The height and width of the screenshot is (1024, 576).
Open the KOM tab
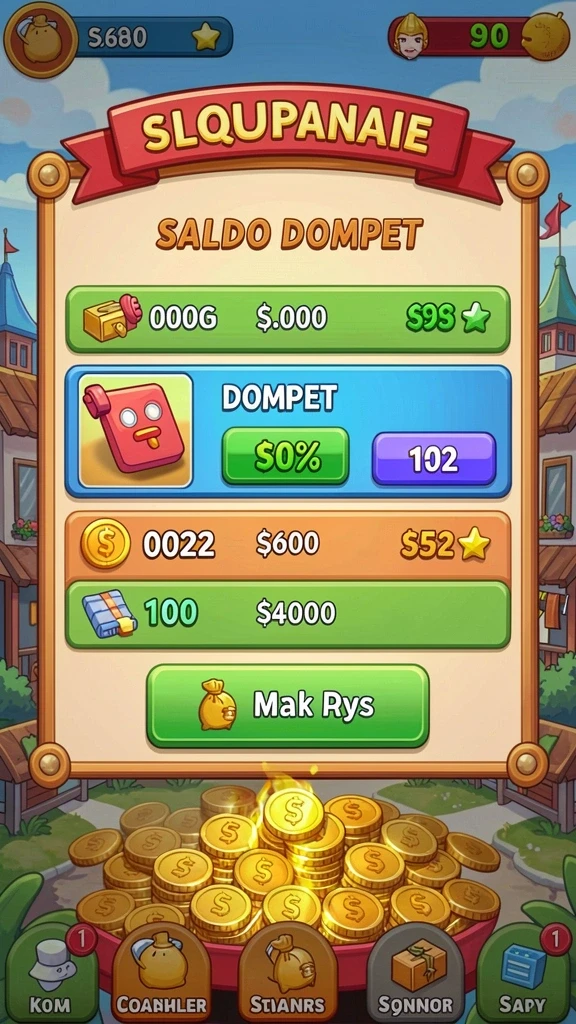[x=51, y=975]
